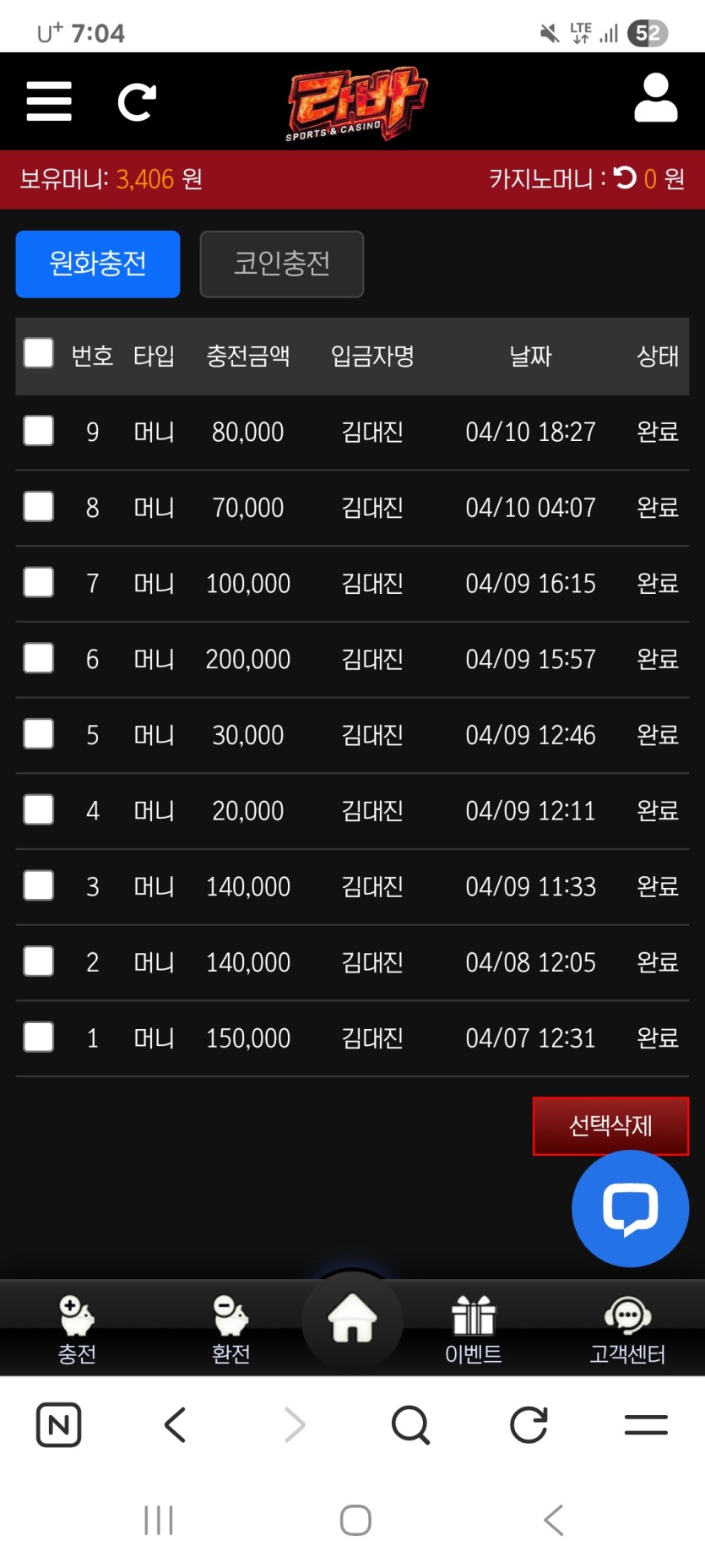Refresh the casino money balance
This screenshot has height=1568, width=705.
click(625, 177)
